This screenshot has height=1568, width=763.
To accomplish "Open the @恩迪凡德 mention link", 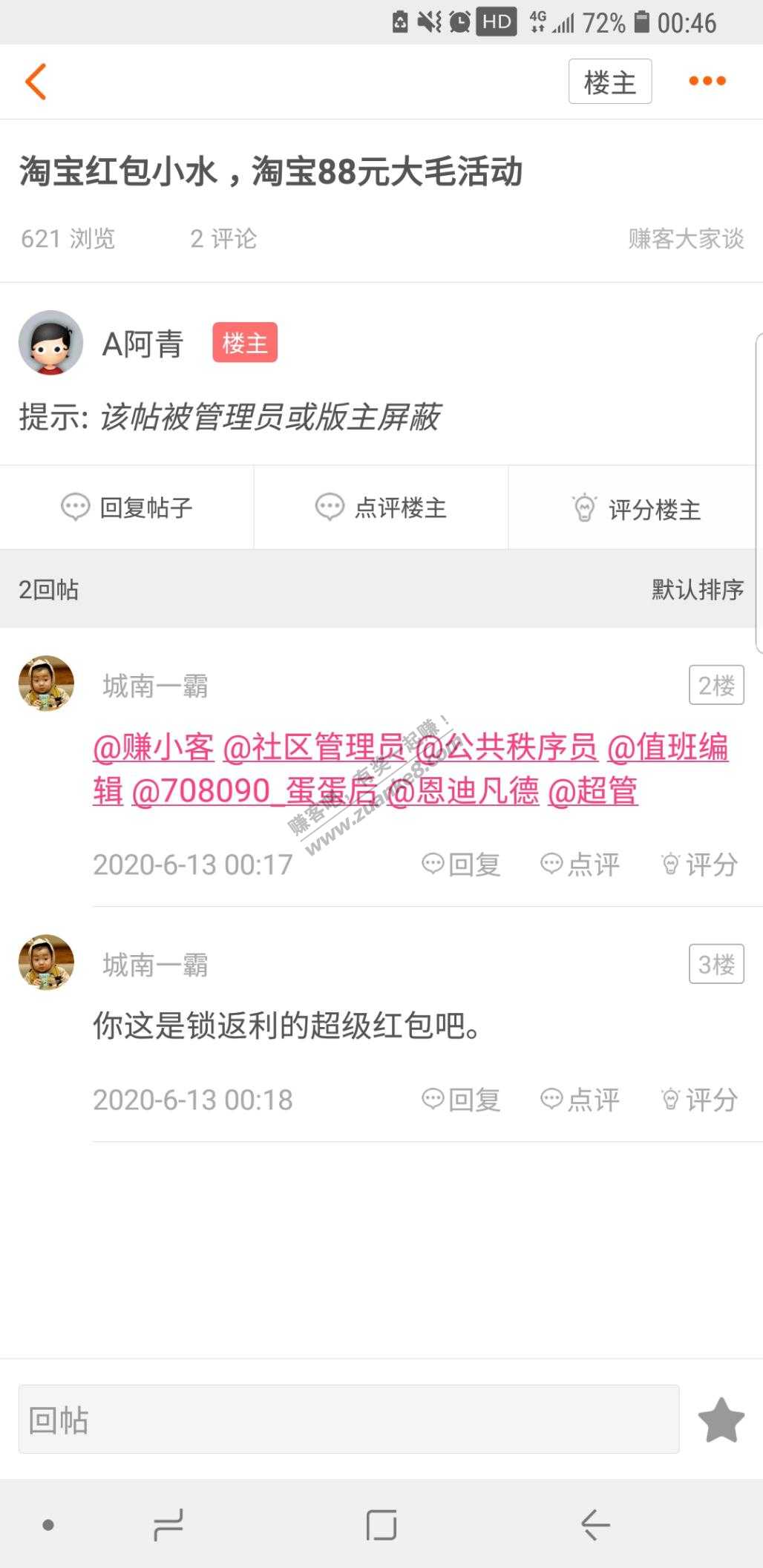I will click(462, 791).
